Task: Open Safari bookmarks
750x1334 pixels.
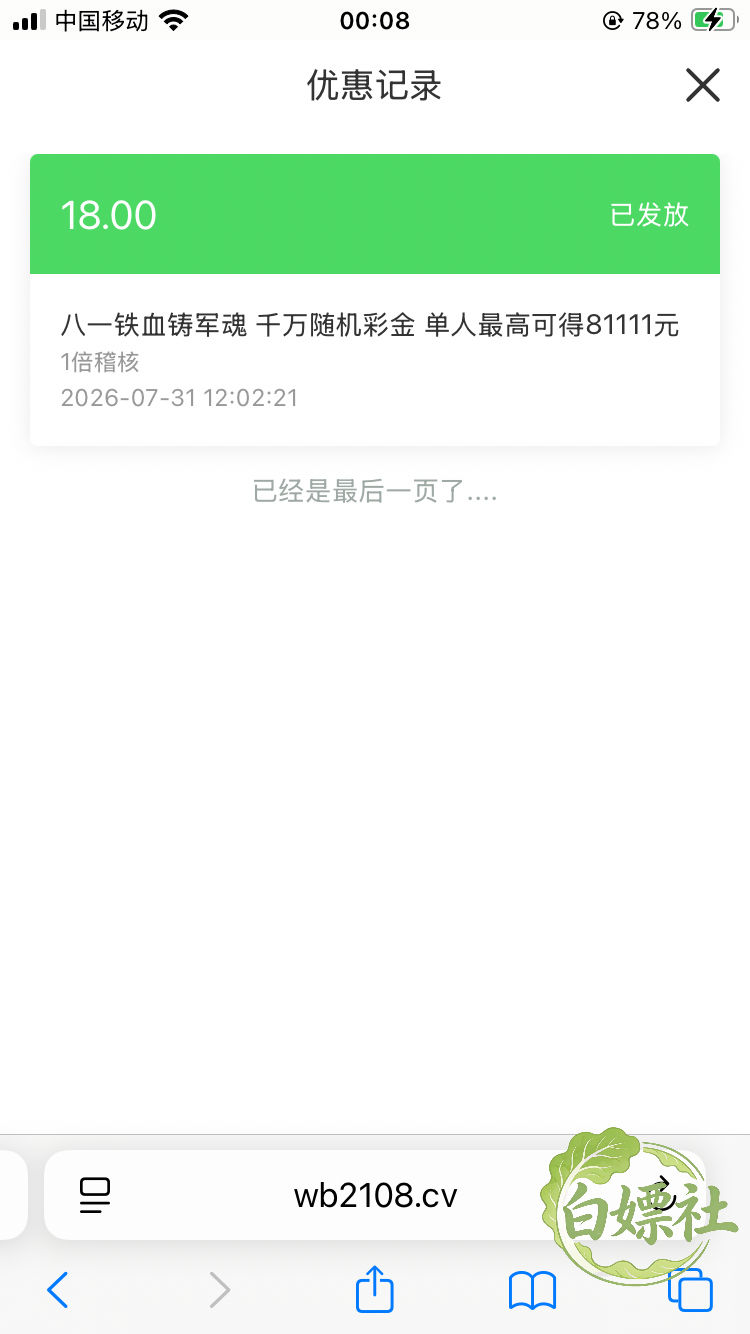Action: (532, 1290)
